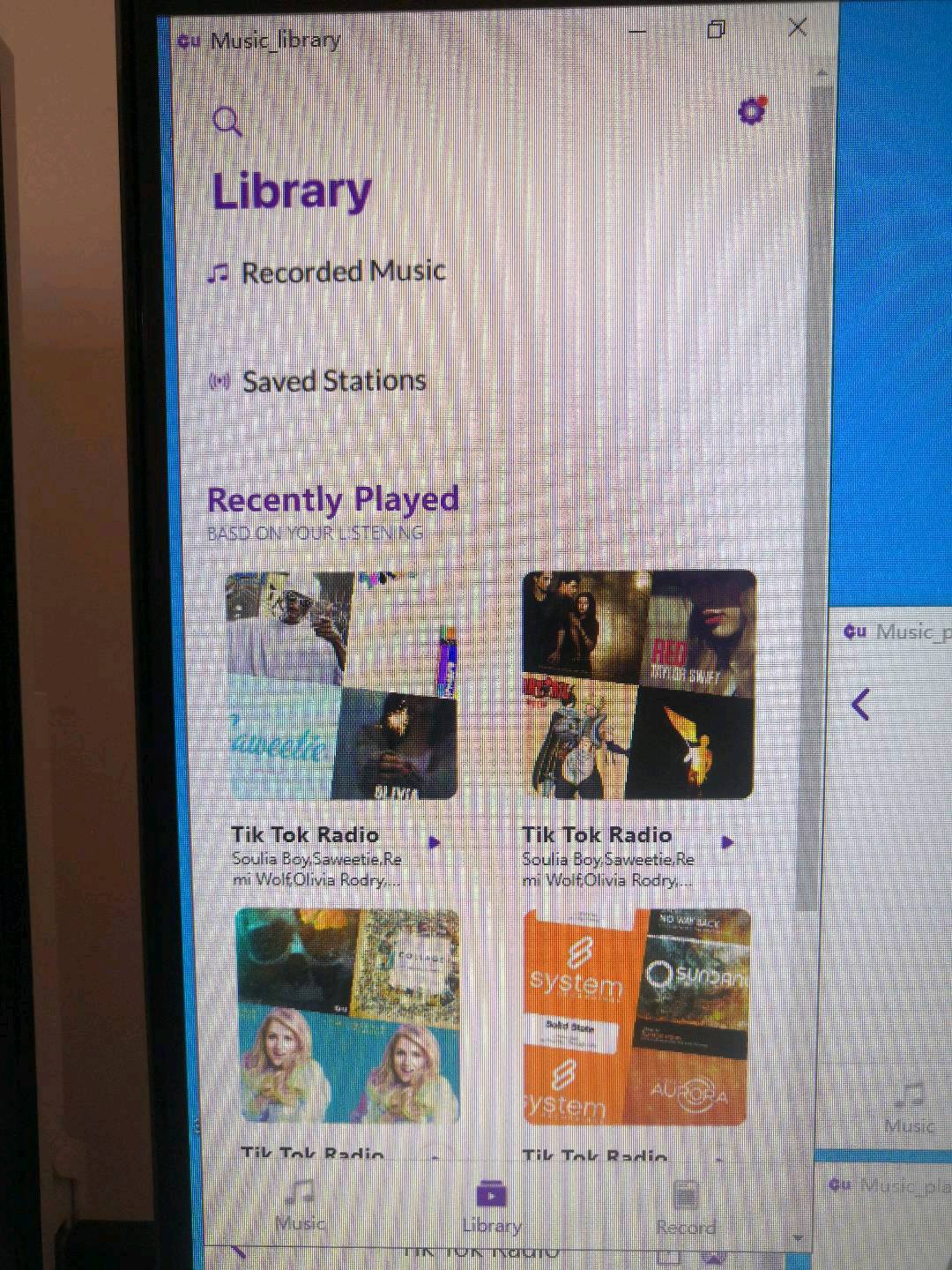952x1270 pixels.
Task: Go to the Record tab
Action: pos(685,1209)
